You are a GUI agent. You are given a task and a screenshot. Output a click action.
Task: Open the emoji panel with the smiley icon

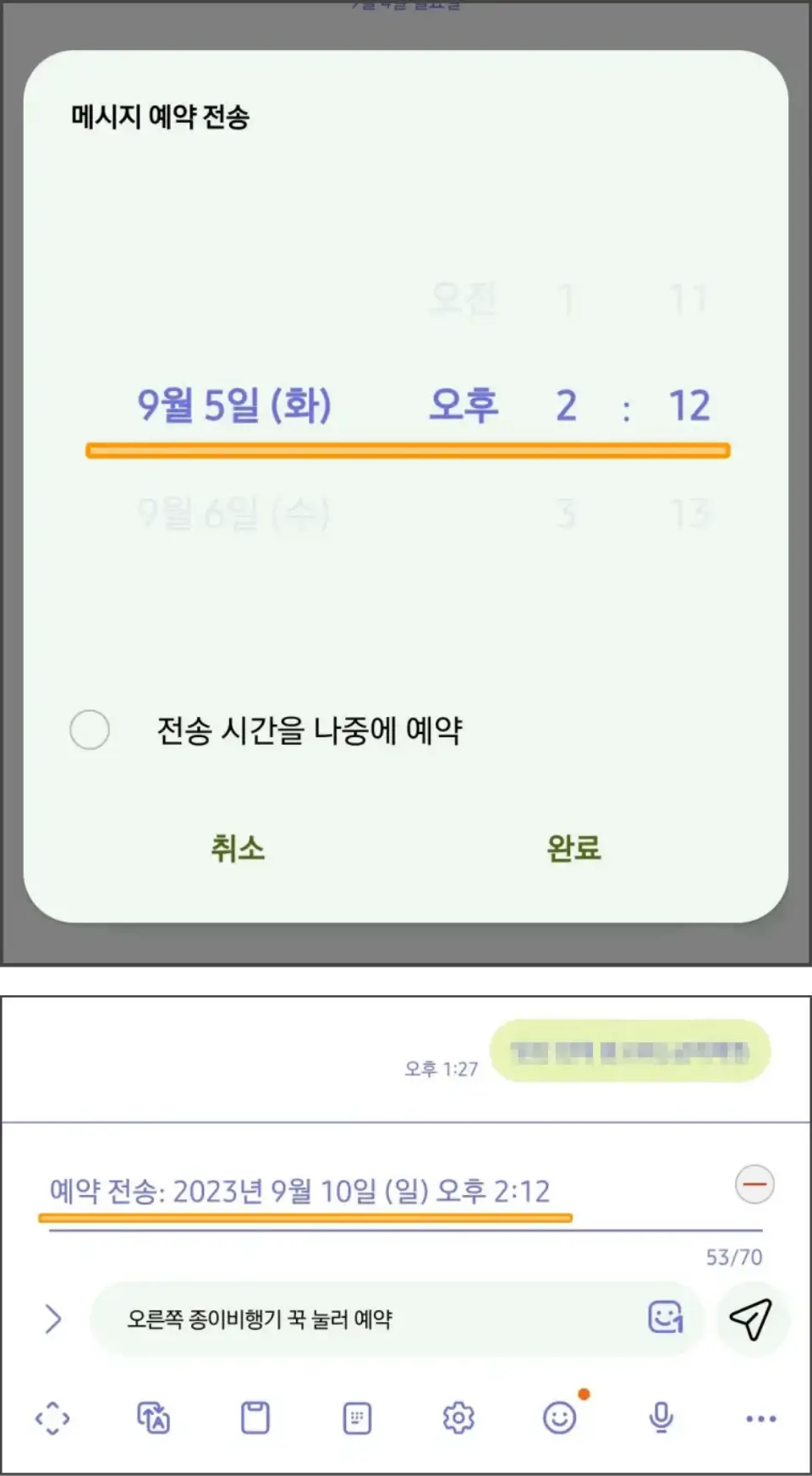point(559,1418)
